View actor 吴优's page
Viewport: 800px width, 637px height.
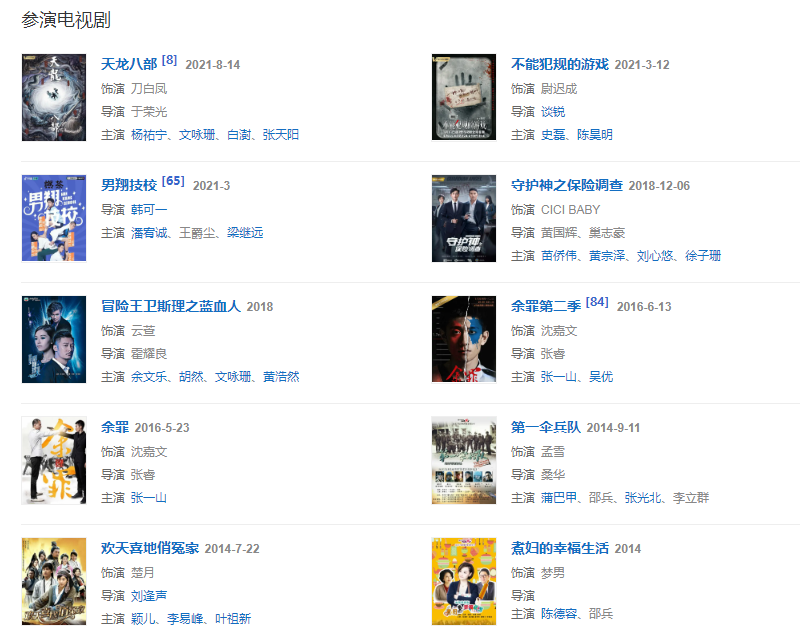[601, 377]
